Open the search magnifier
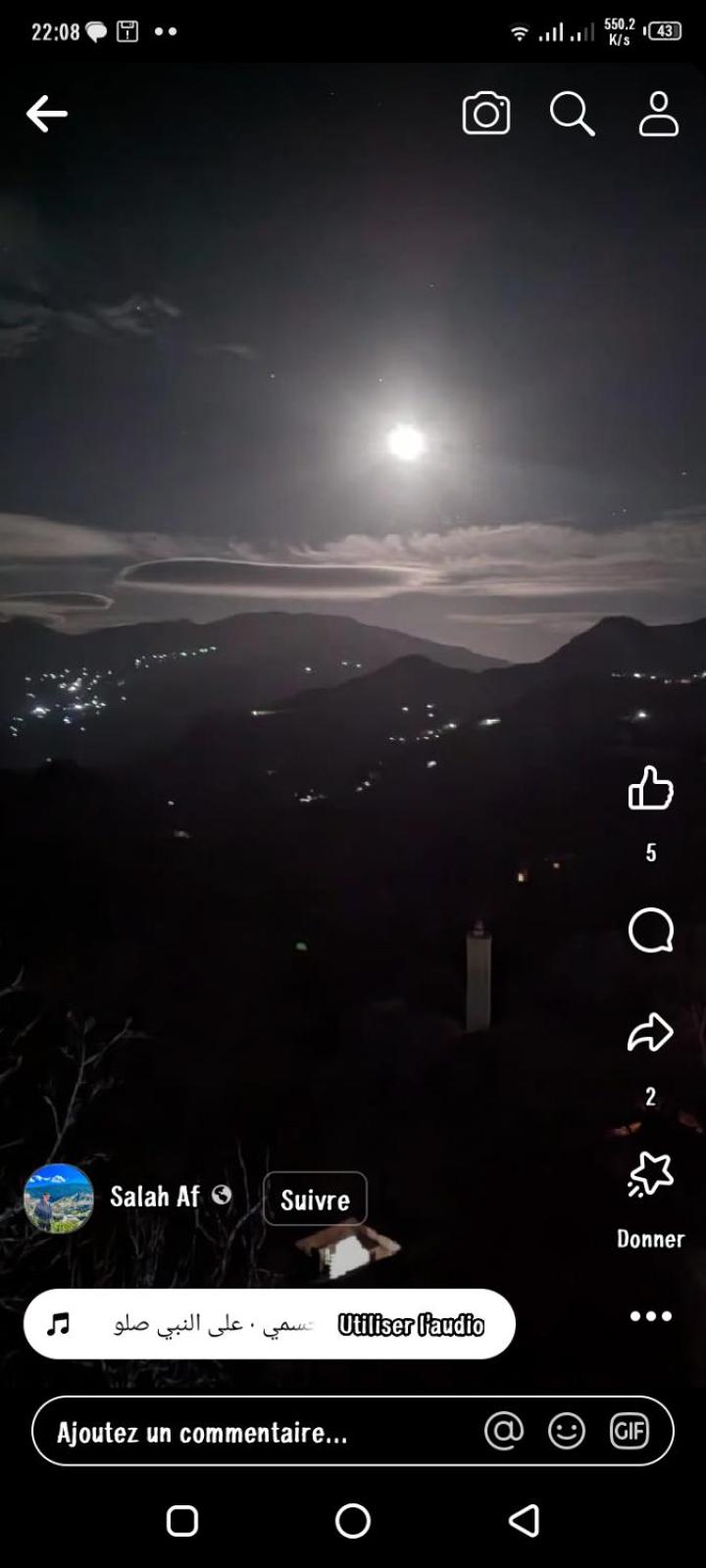Viewport: 706px width, 1568px height. [573, 114]
